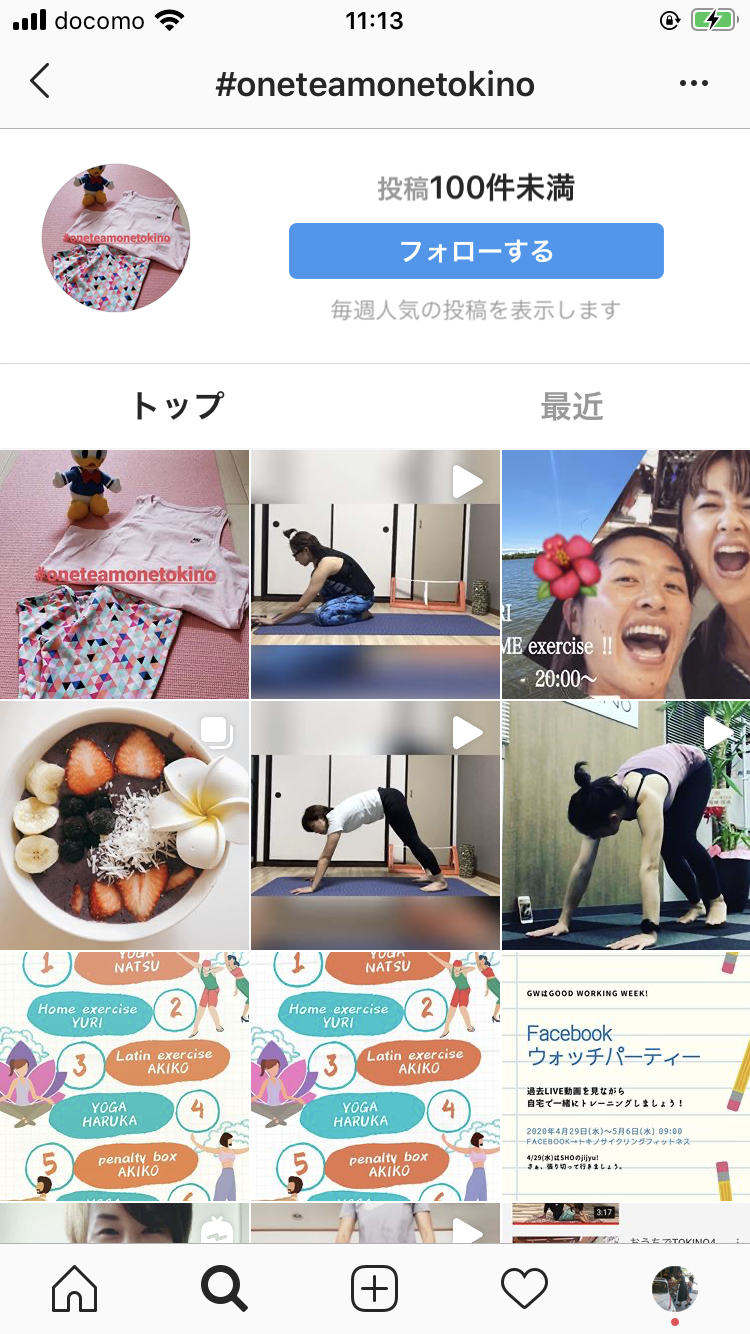Open the activity heart tab
Viewport: 750px width, 1334px height.
(x=525, y=1289)
